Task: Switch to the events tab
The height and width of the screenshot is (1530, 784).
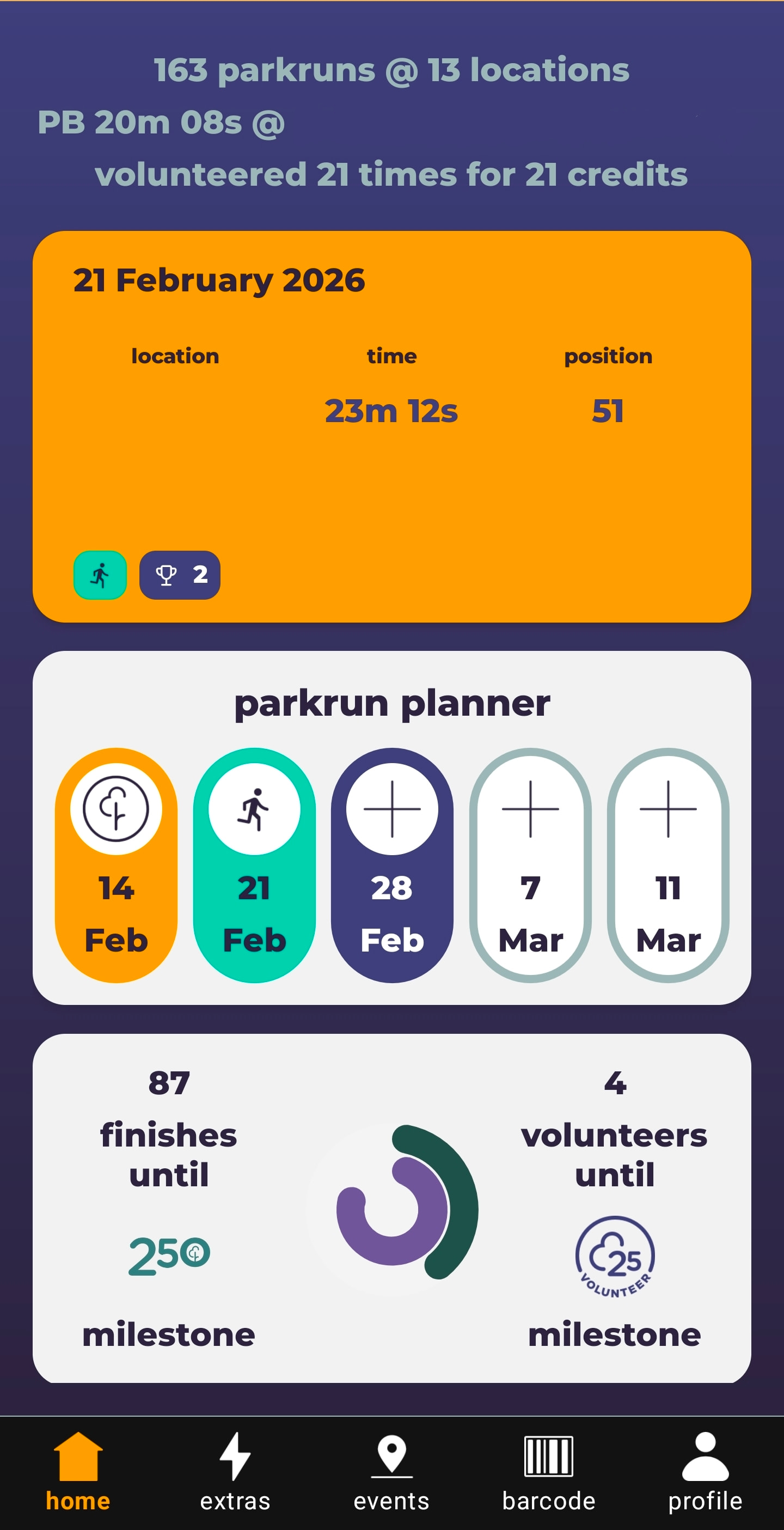Action: tap(391, 1472)
